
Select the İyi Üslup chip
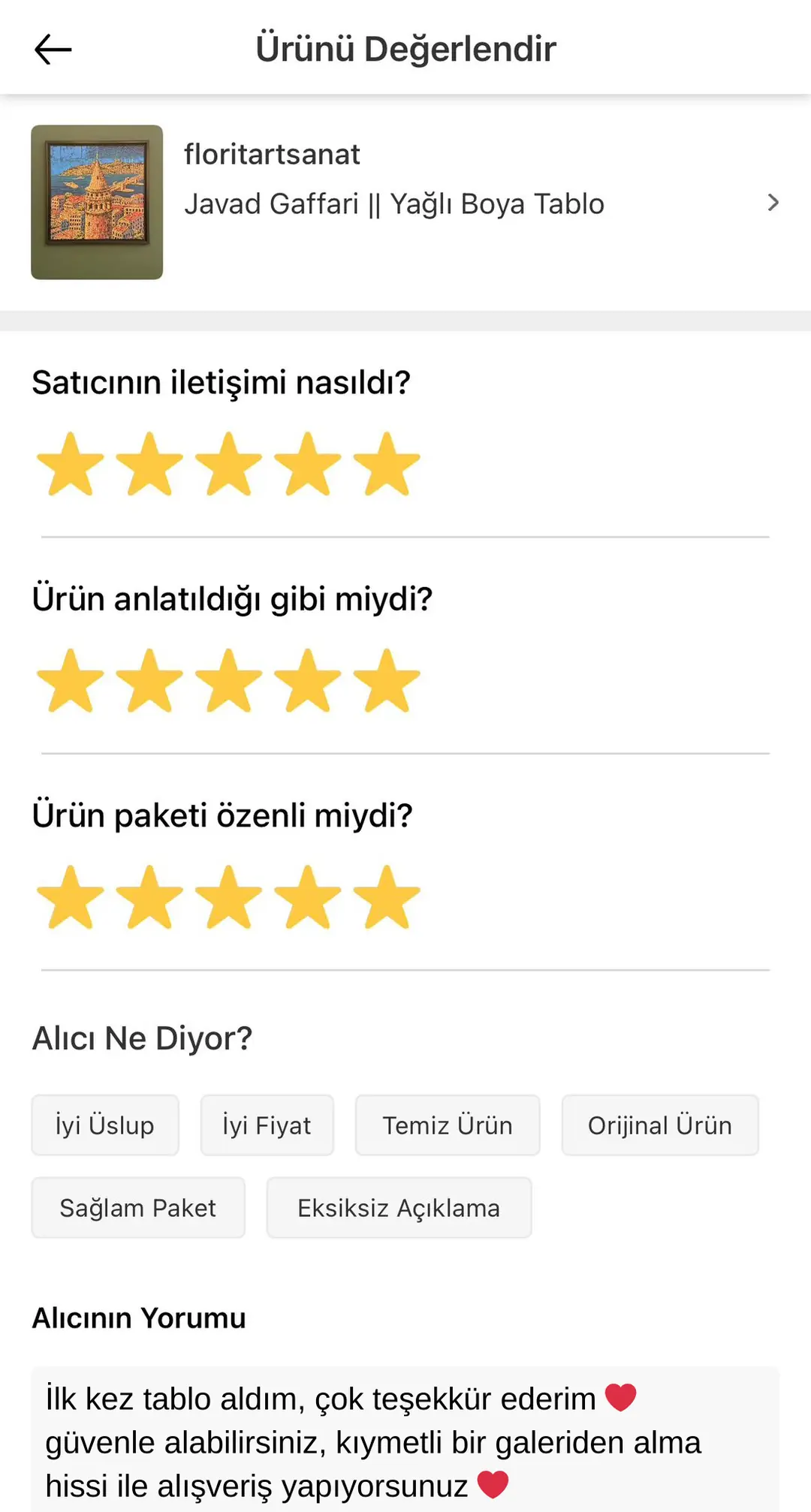(x=105, y=1125)
